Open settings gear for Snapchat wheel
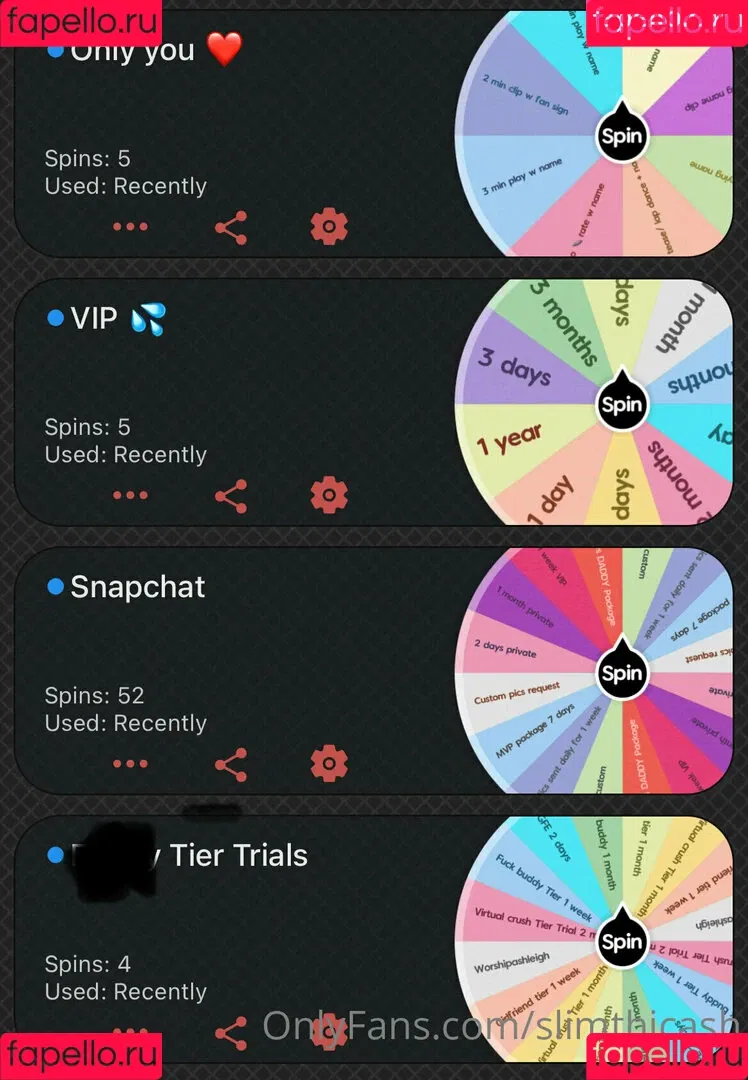 329,764
